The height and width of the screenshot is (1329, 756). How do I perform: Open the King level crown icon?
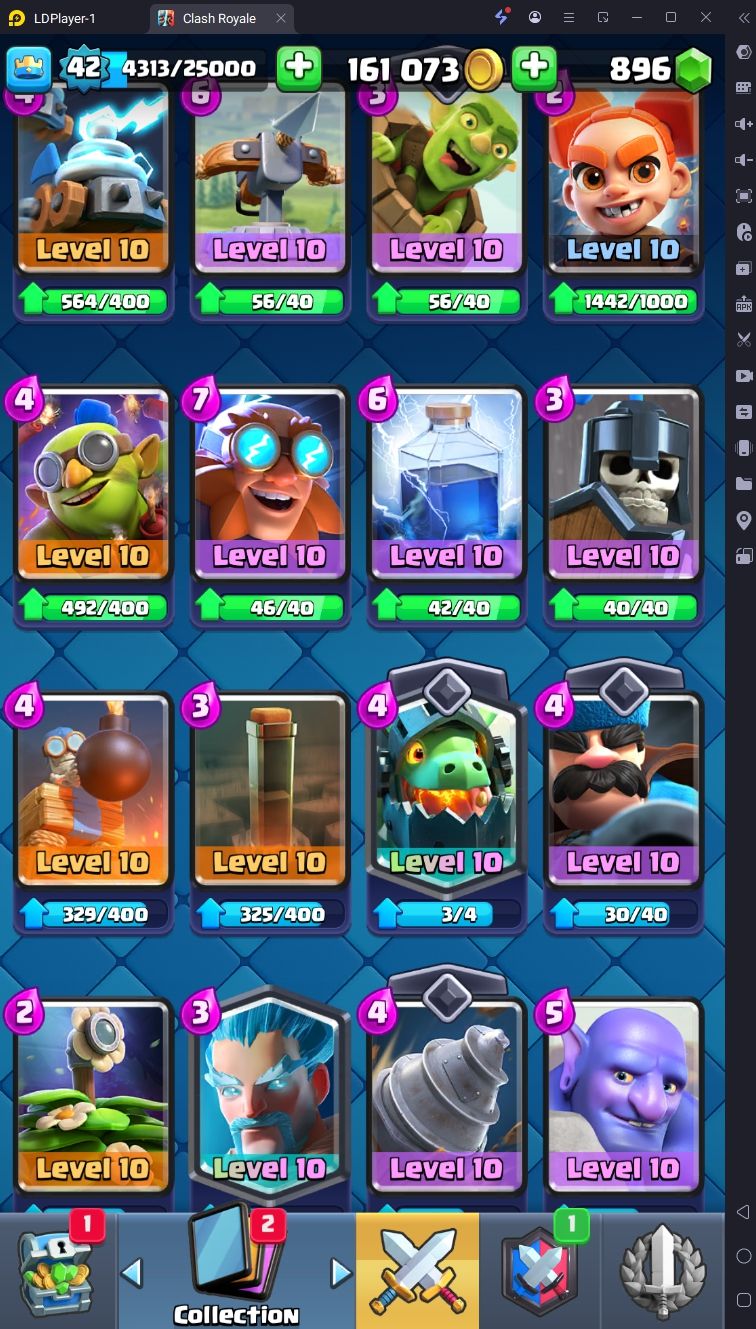click(29, 69)
